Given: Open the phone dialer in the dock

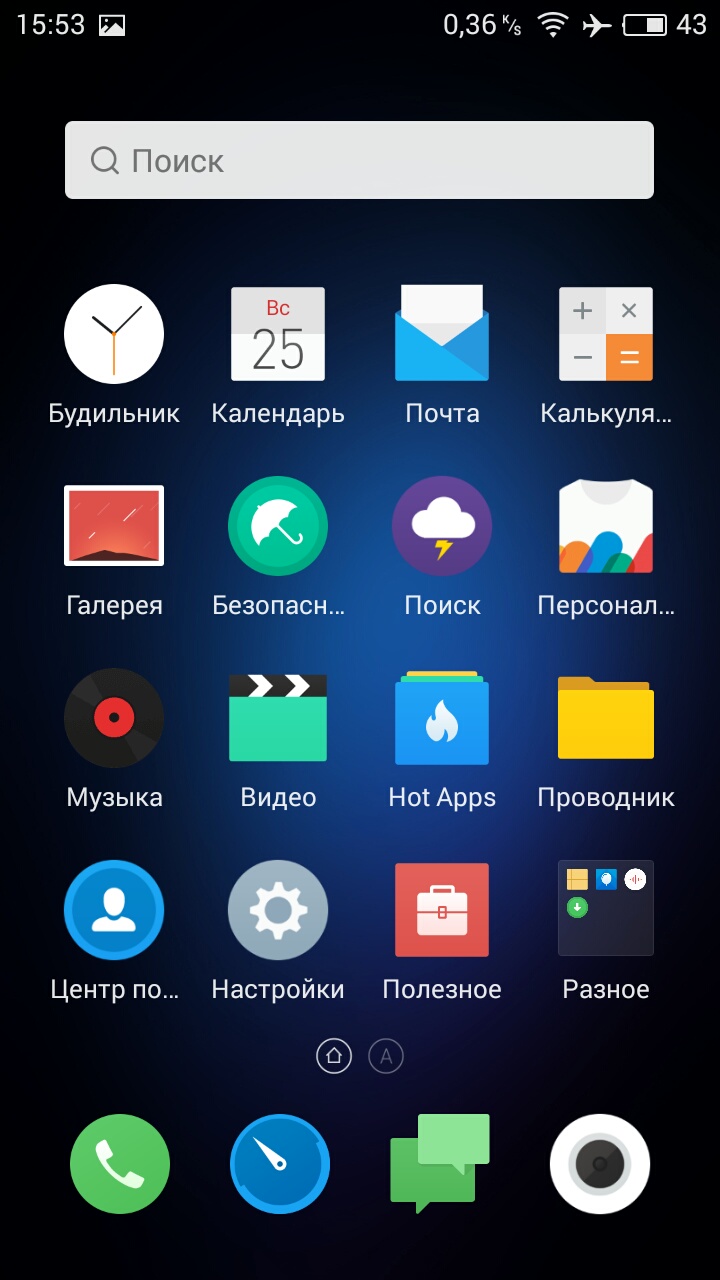Looking at the screenshot, I should click(120, 1164).
